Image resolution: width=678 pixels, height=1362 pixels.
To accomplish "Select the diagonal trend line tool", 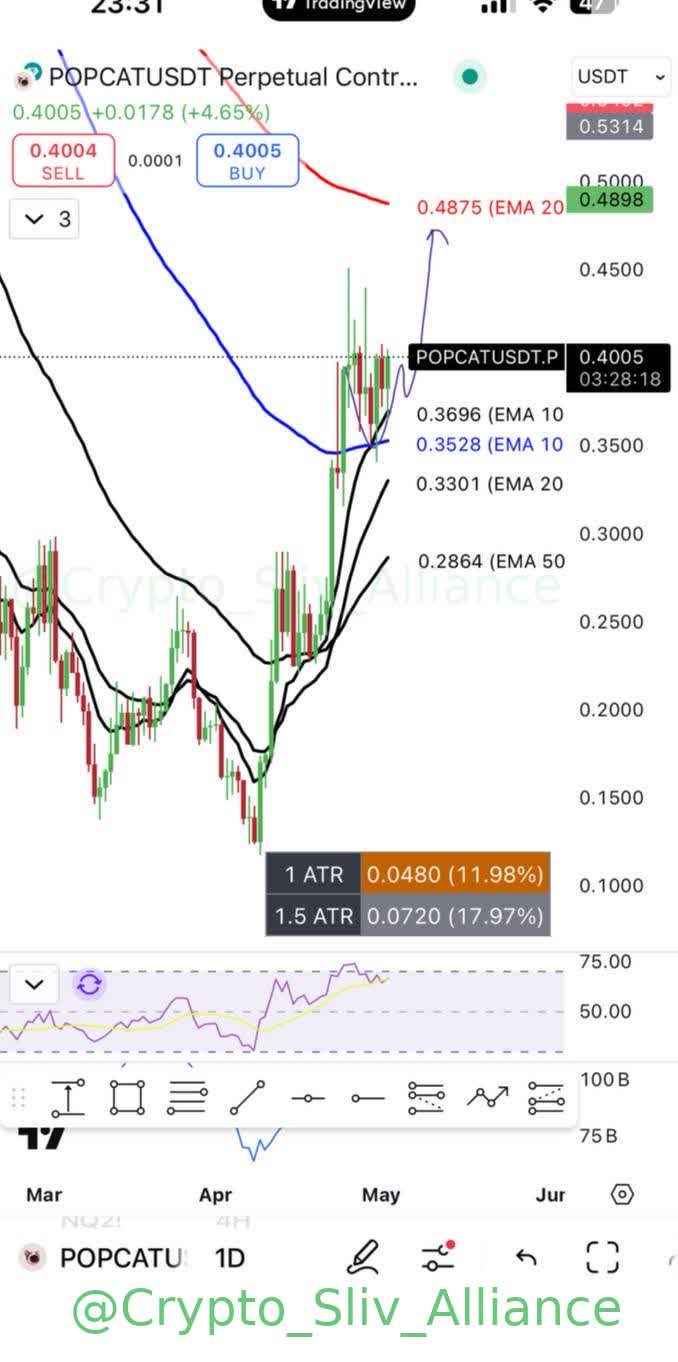I will (x=247, y=1098).
